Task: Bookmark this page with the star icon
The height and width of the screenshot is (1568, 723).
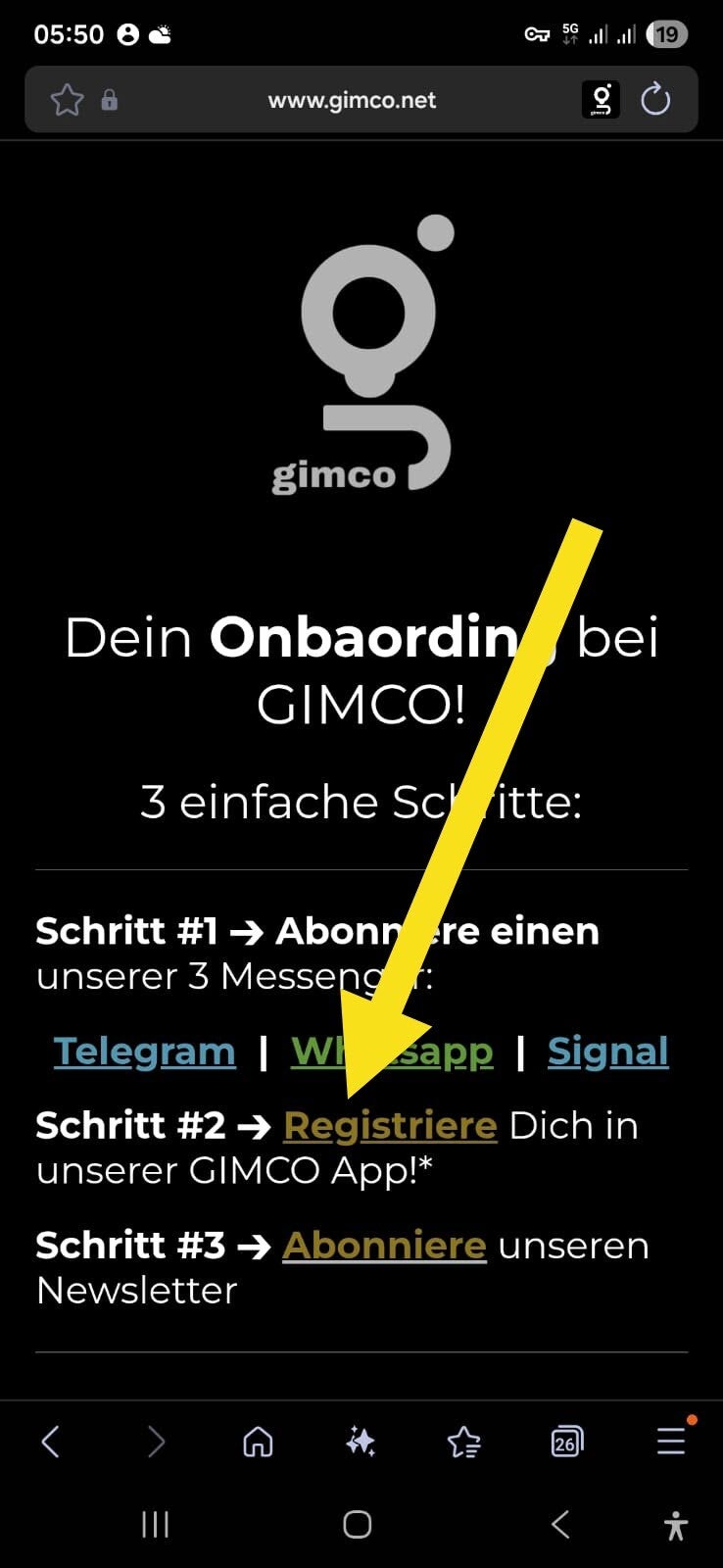Action: click(x=67, y=99)
